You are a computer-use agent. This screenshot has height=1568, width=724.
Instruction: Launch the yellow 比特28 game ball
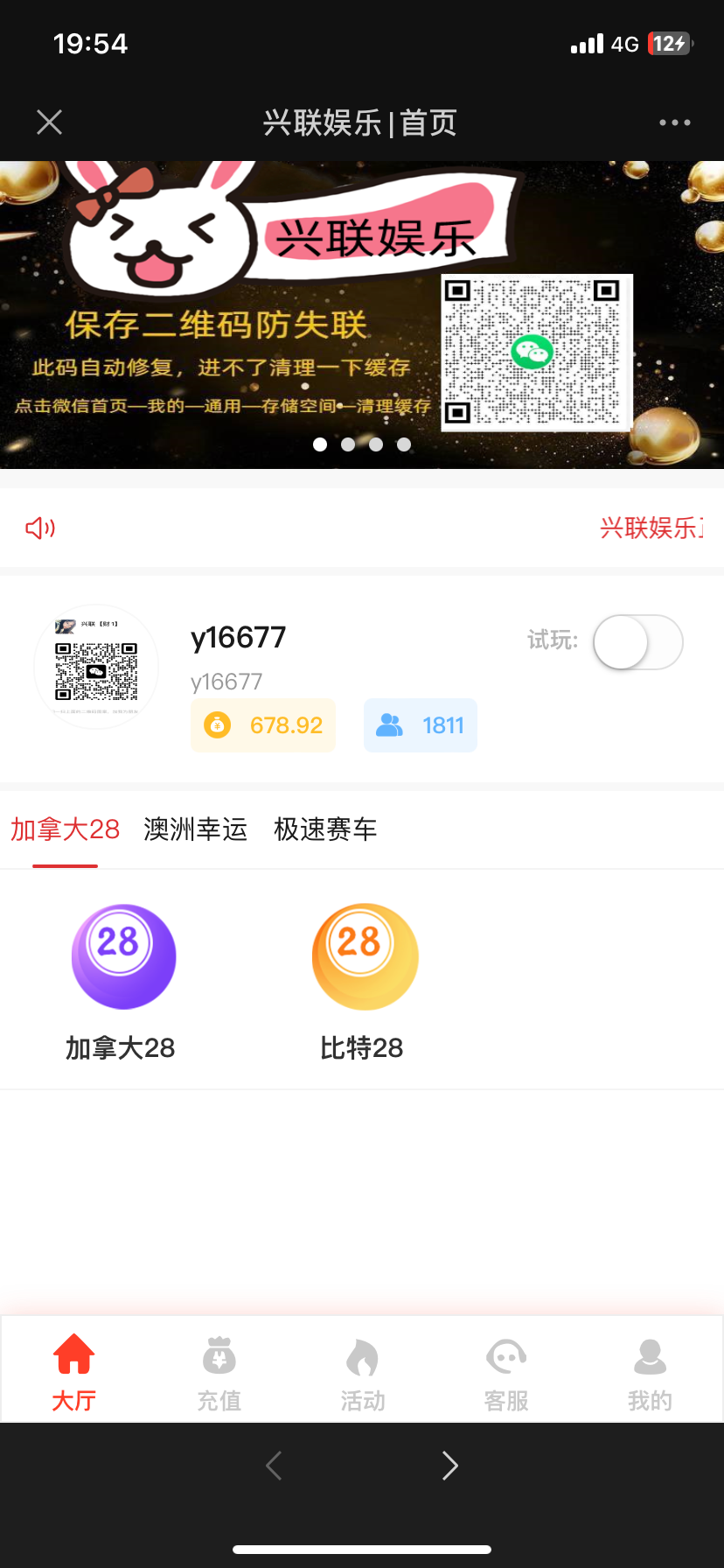click(x=365, y=956)
